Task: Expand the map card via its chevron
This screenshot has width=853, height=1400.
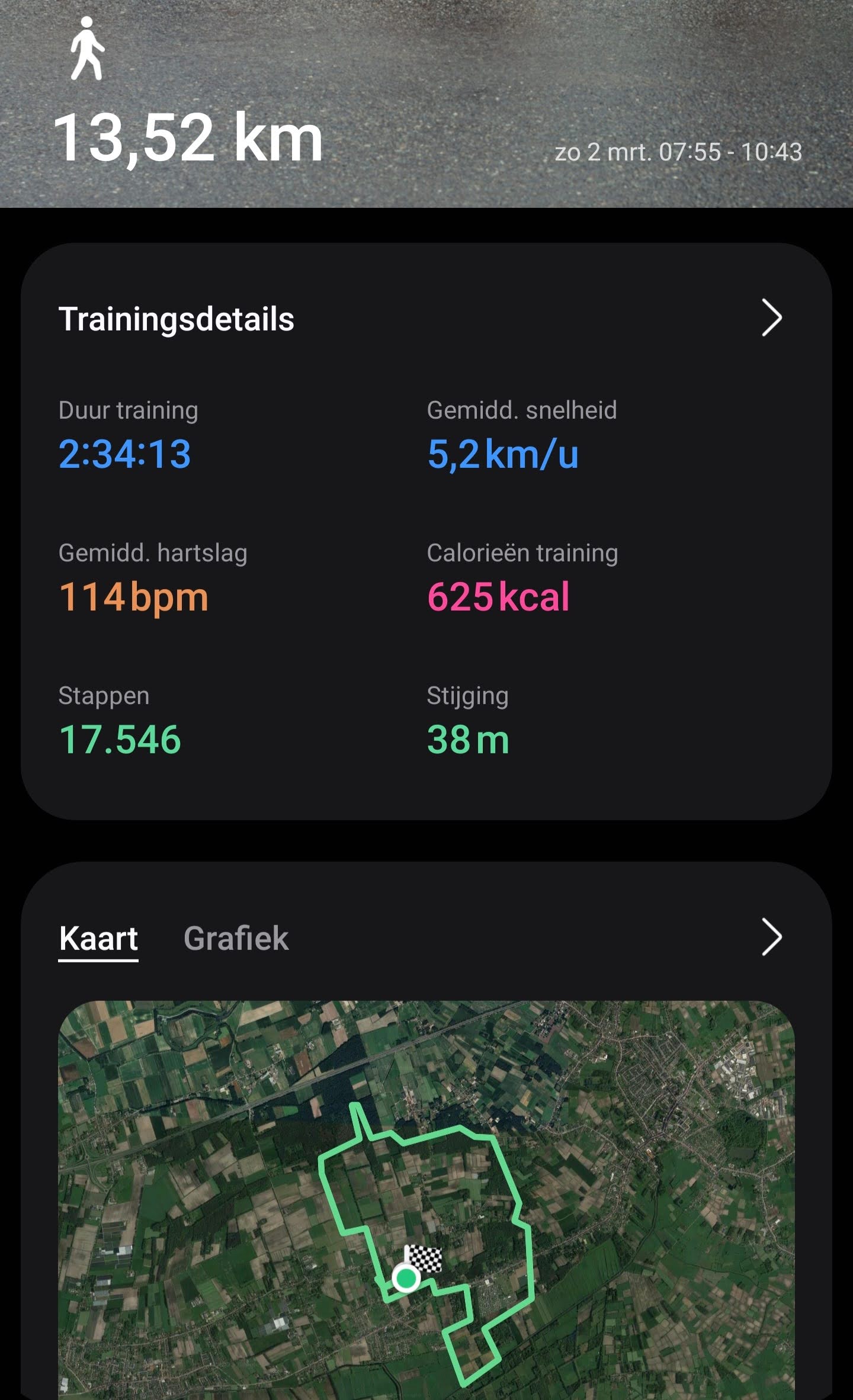Action: (771, 937)
